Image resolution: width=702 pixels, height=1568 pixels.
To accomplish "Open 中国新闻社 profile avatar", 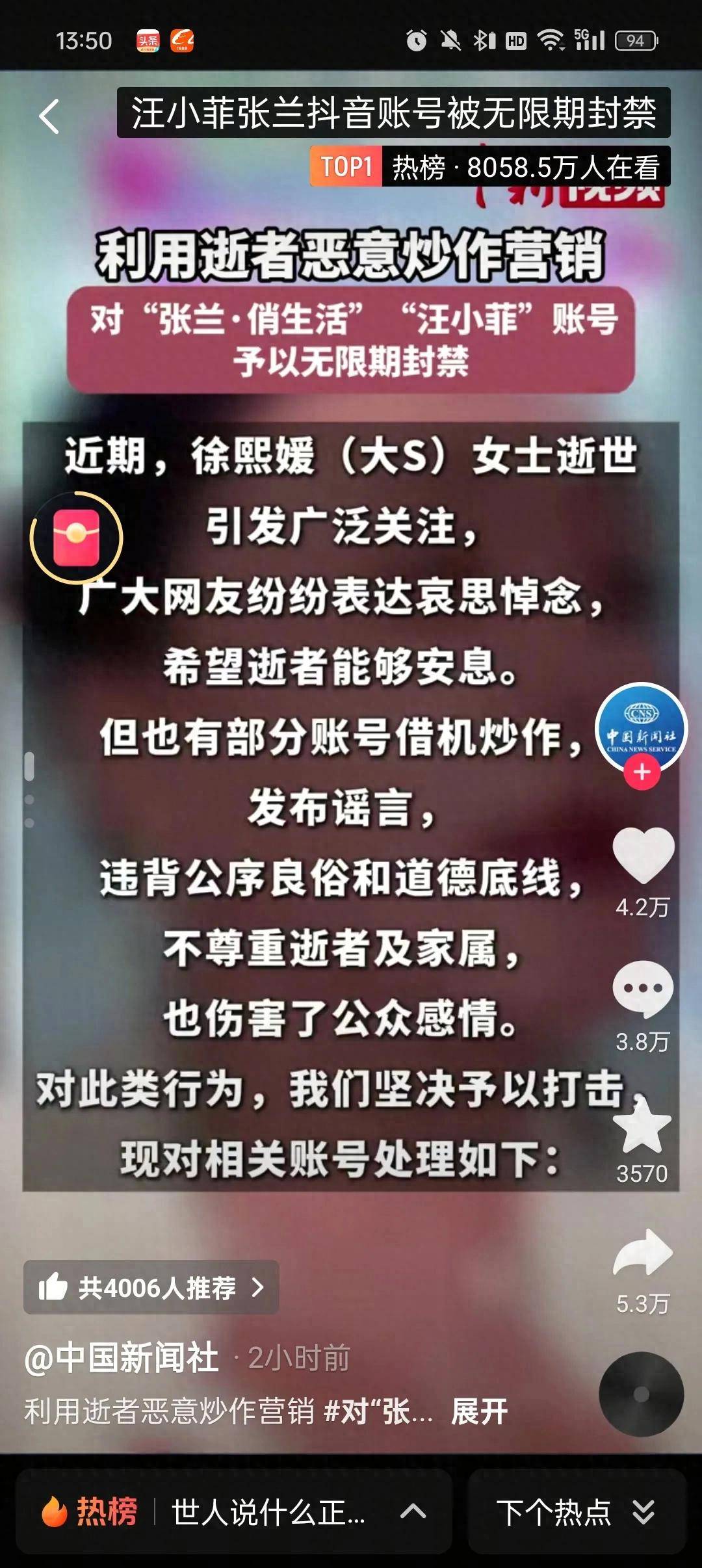I will point(641,727).
